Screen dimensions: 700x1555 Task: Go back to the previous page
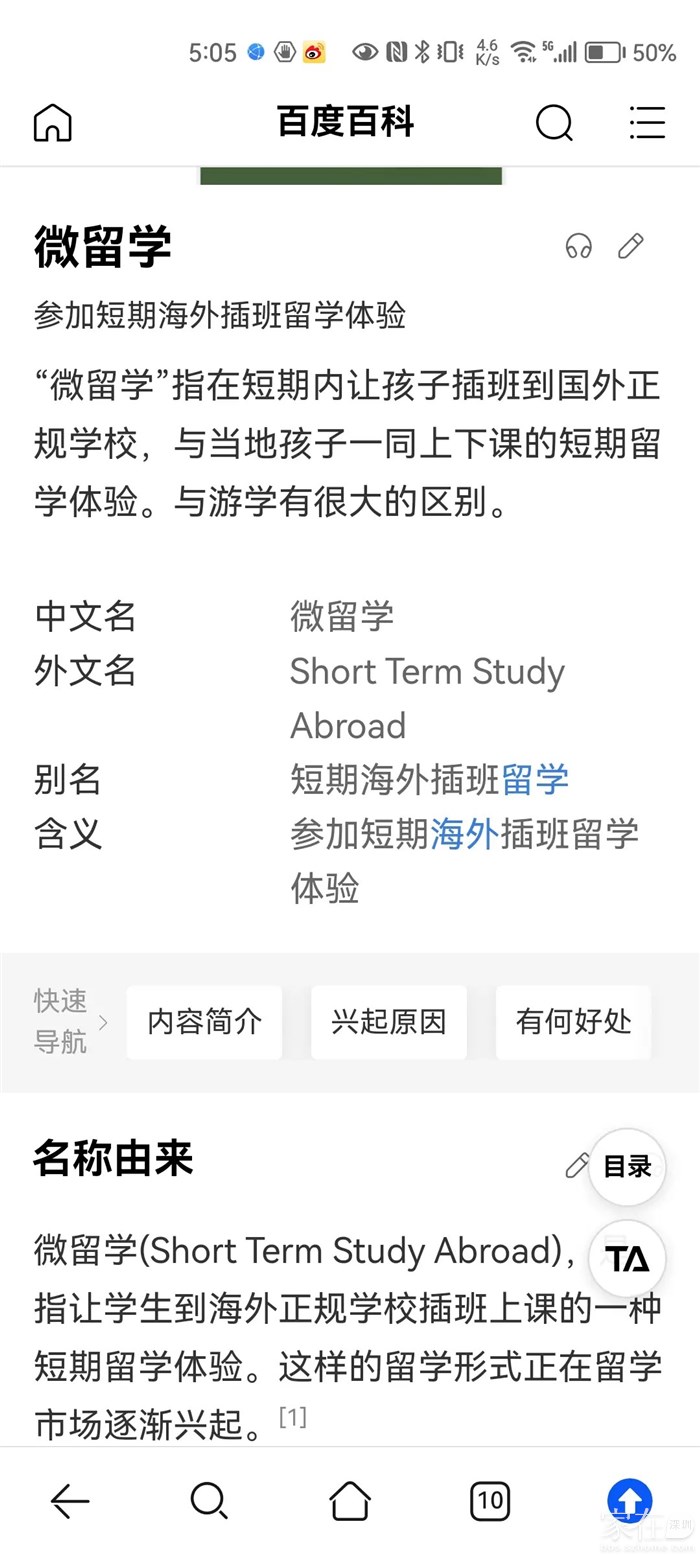pos(70,1500)
